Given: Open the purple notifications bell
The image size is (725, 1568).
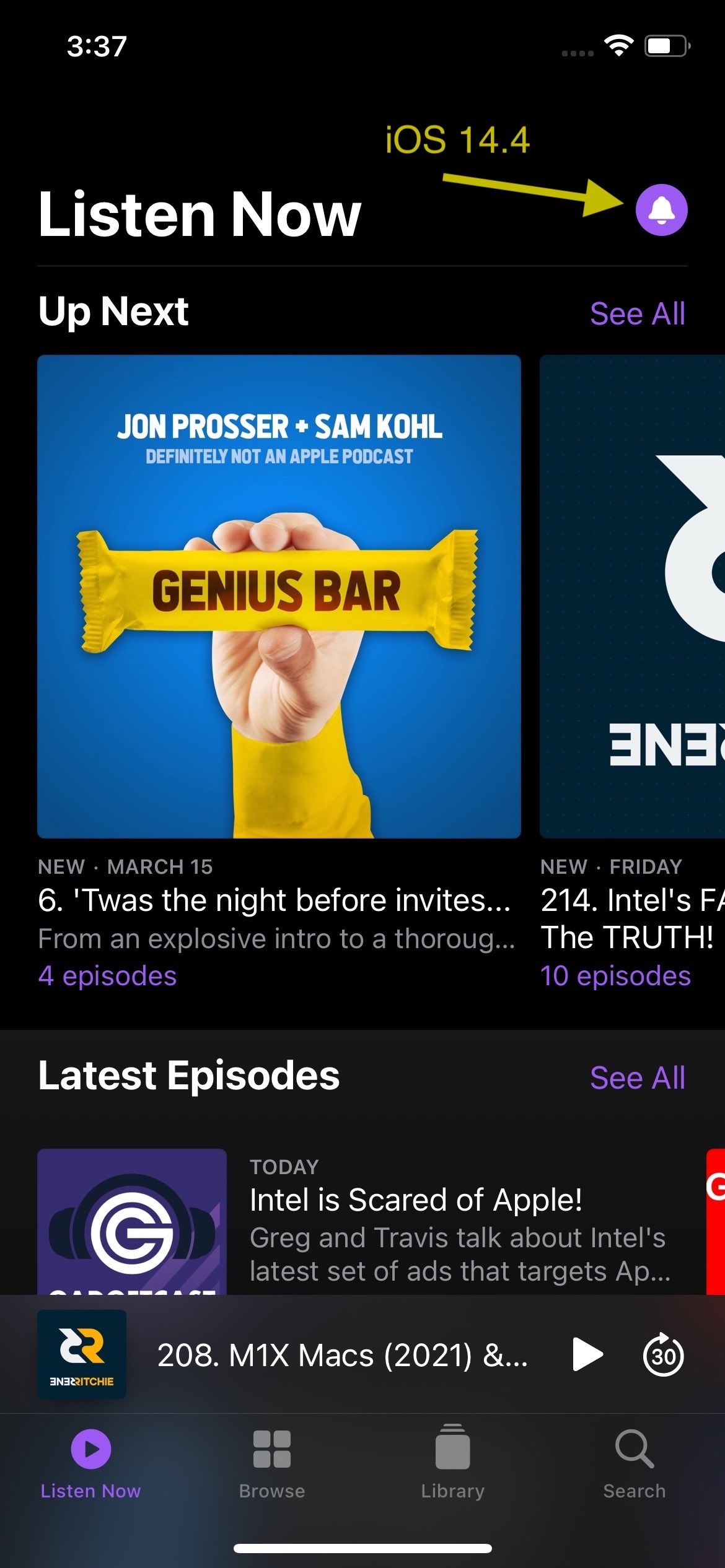Looking at the screenshot, I should pyautogui.click(x=661, y=211).
